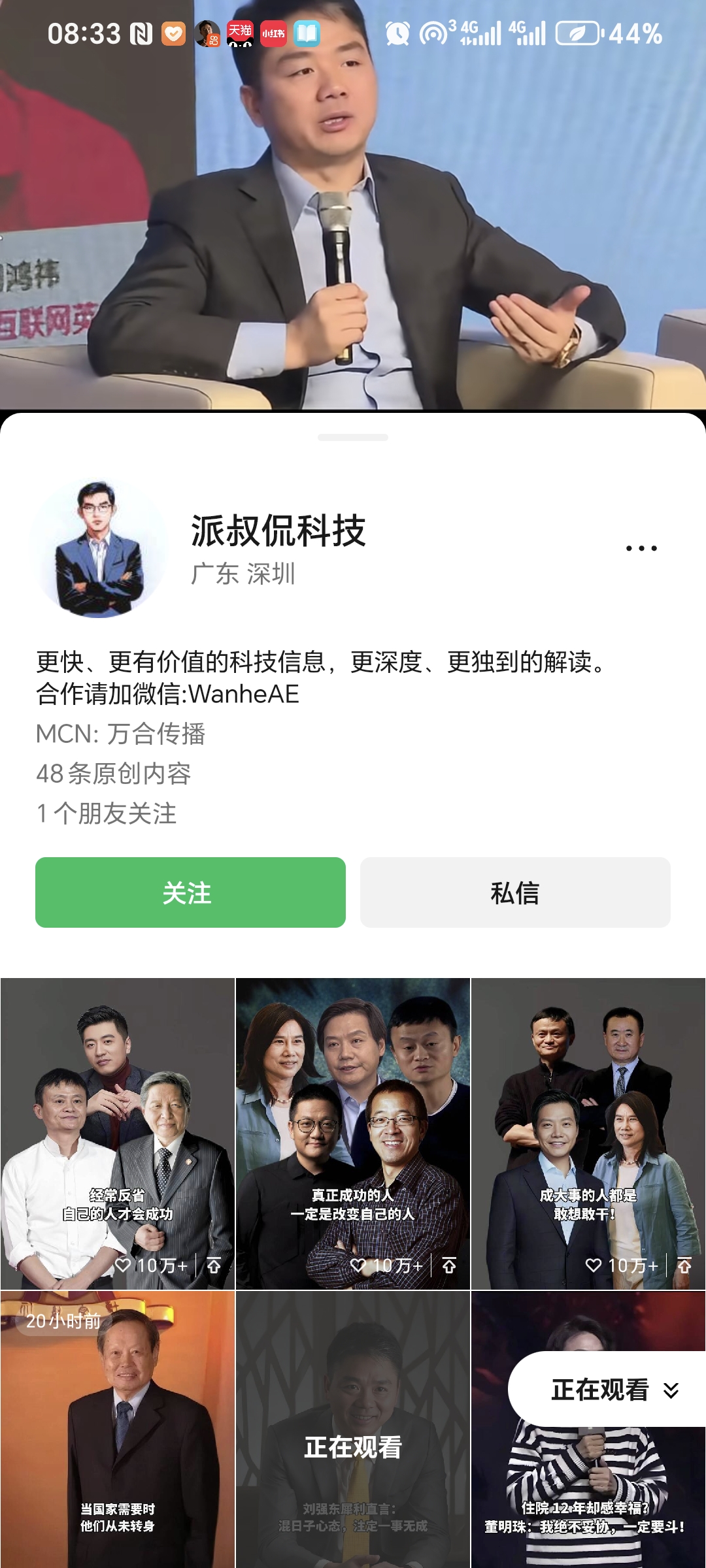Open video 当国家需要时他们从未转身
Screen dimensions: 706x1568
coord(118,1431)
